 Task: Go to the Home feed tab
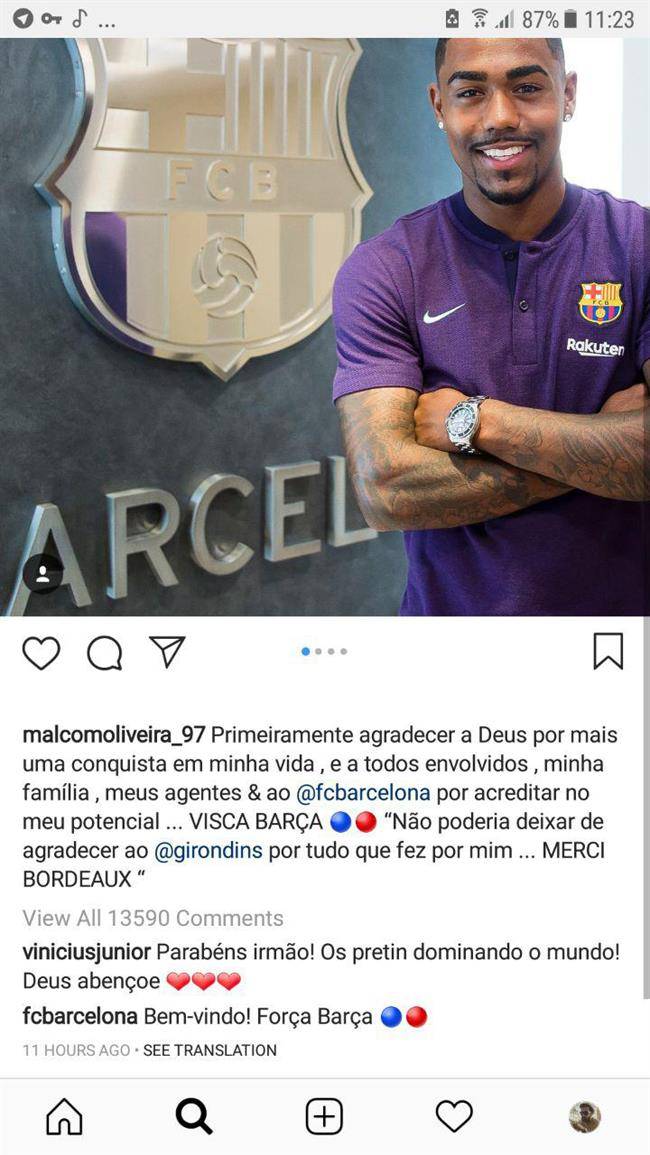(x=64, y=1116)
